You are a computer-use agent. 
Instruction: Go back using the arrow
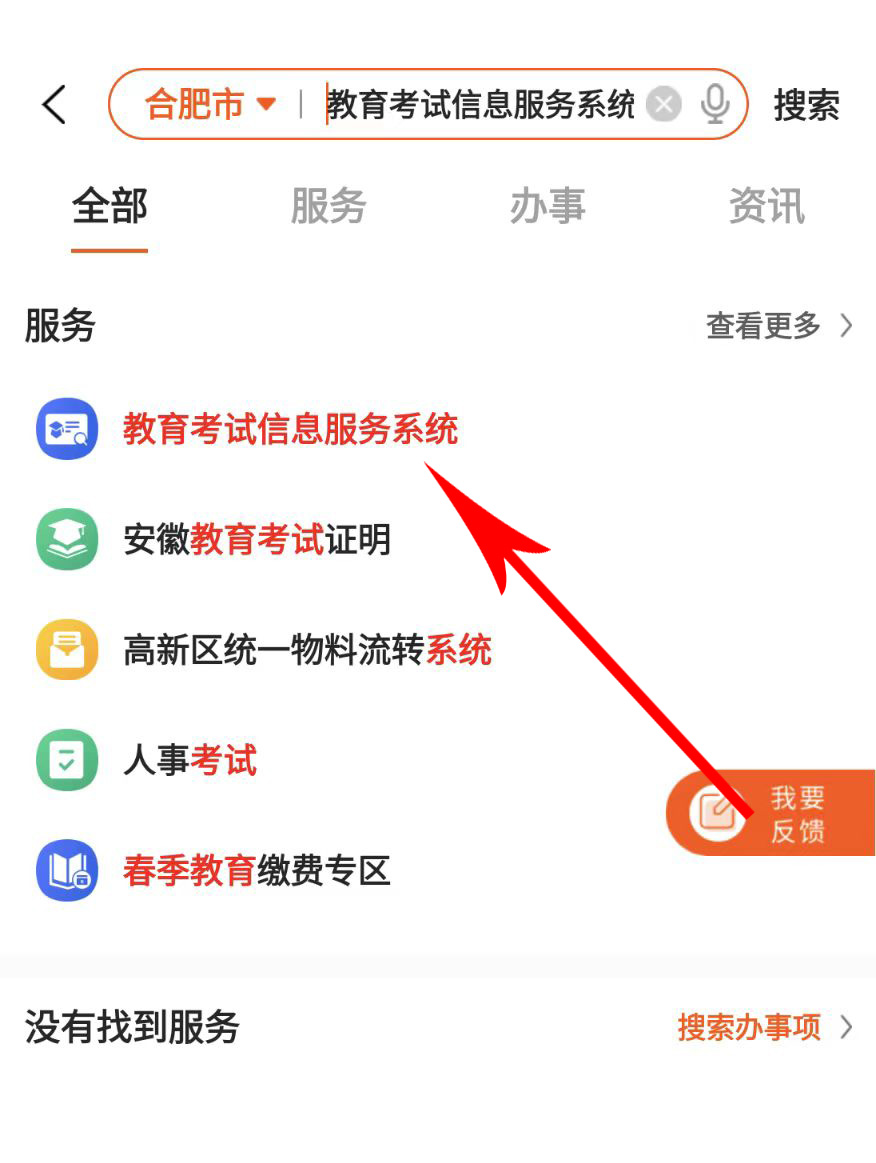(x=54, y=105)
